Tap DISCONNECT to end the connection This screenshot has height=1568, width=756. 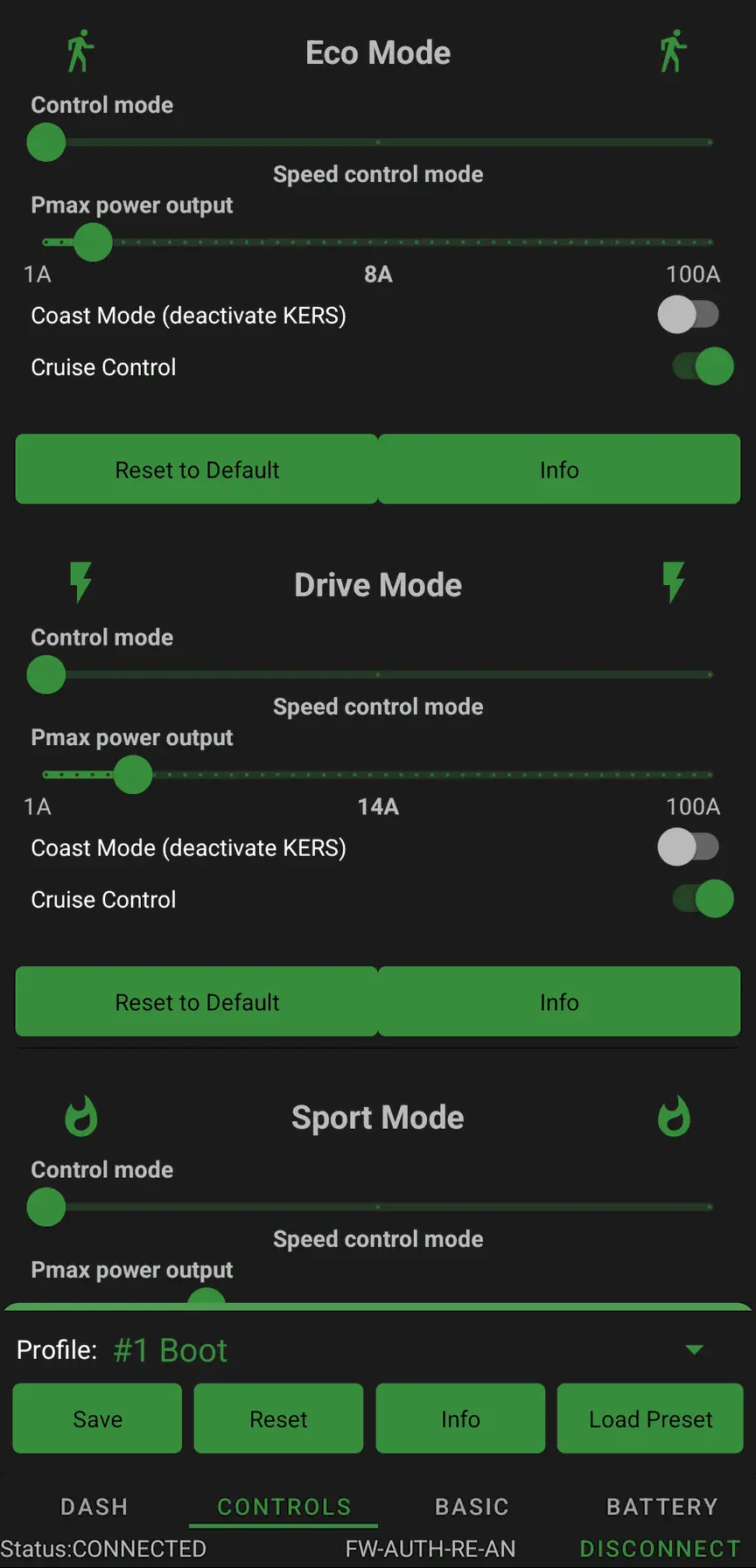coord(661,1549)
